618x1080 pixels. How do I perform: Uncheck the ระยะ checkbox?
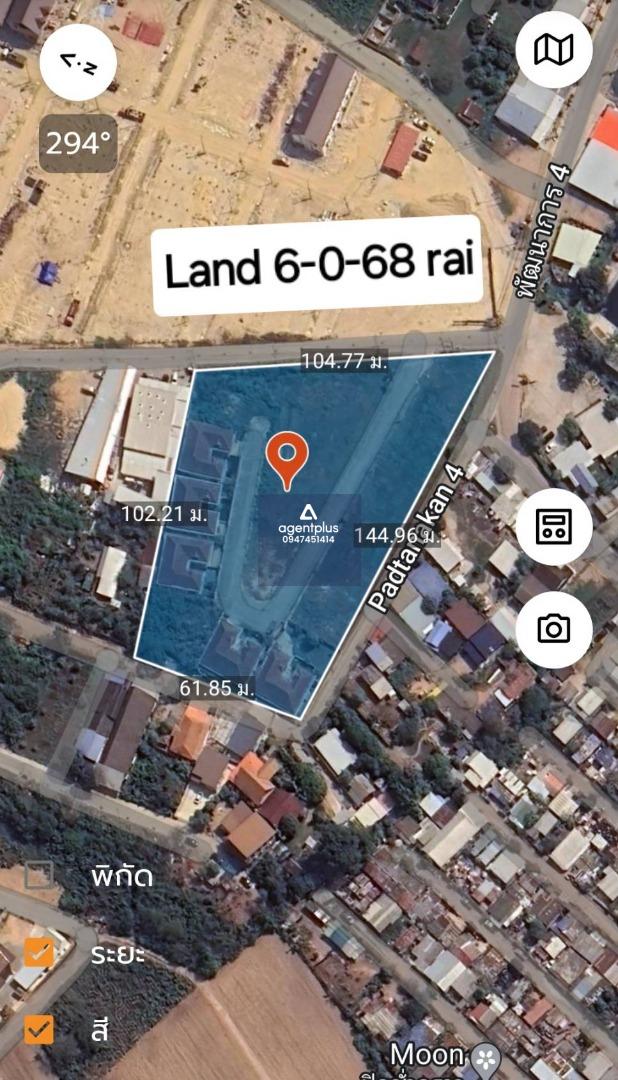[x=39, y=953]
